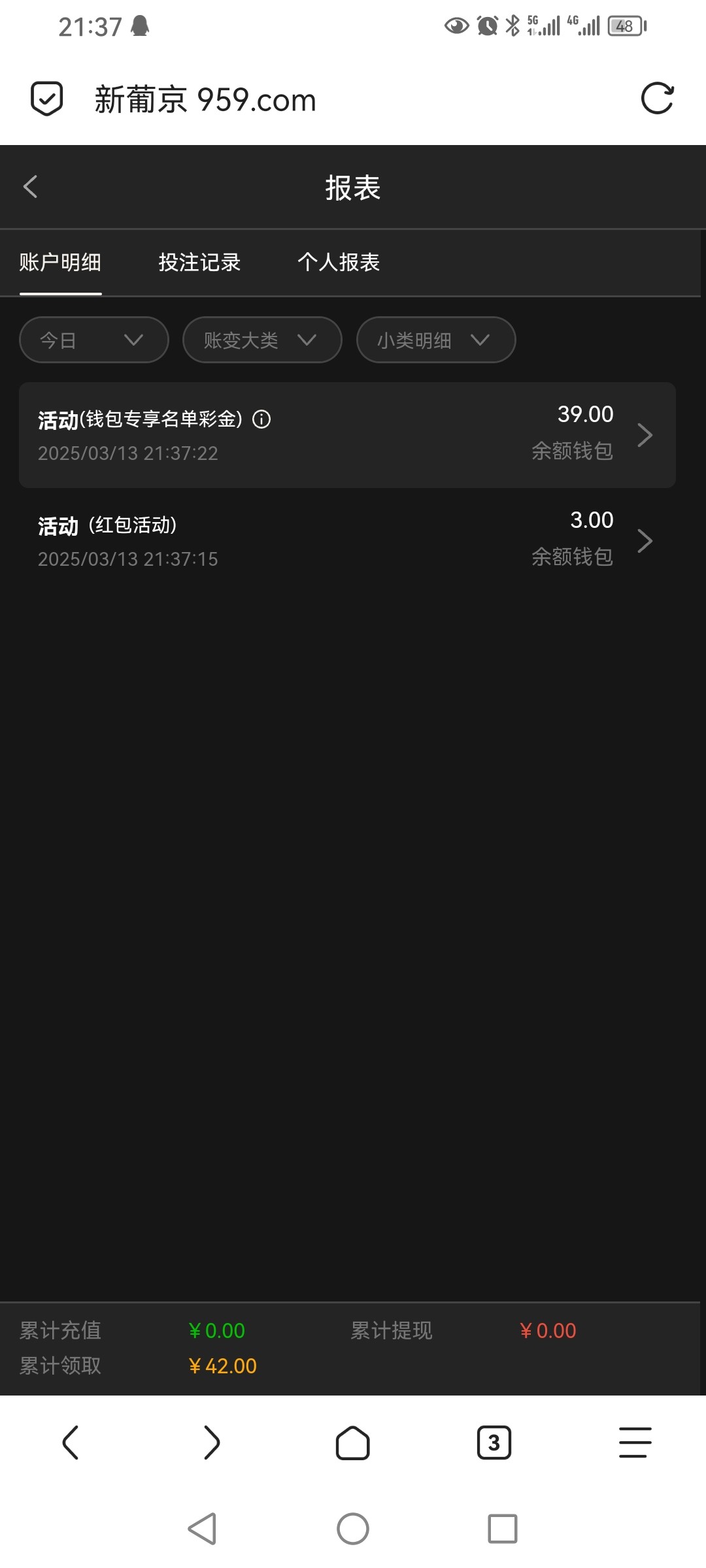Go forward with the browser forward arrow

pyautogui.click(x=212, y=1443)
